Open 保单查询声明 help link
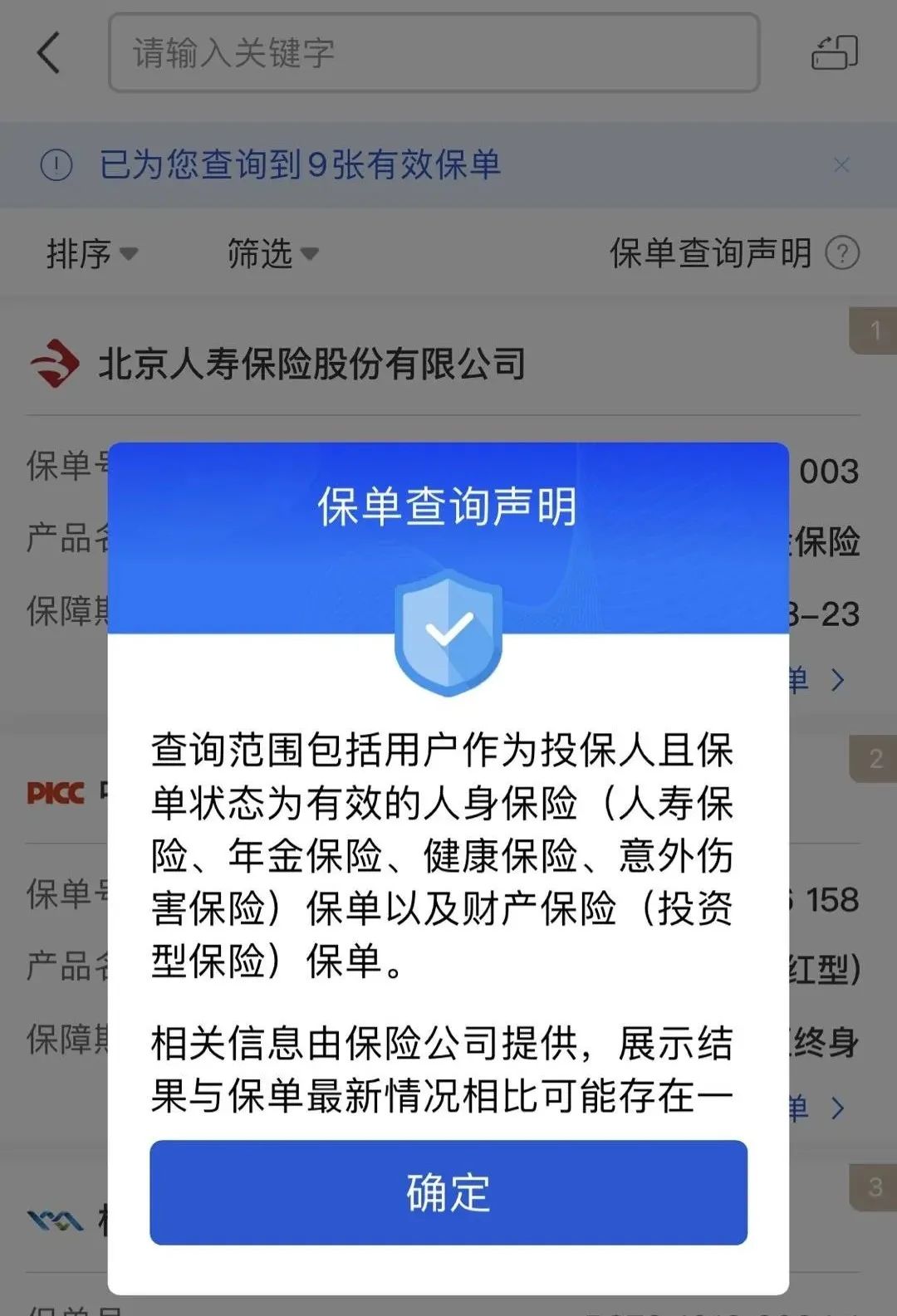The image size is (897, 1316). (733, 253)
